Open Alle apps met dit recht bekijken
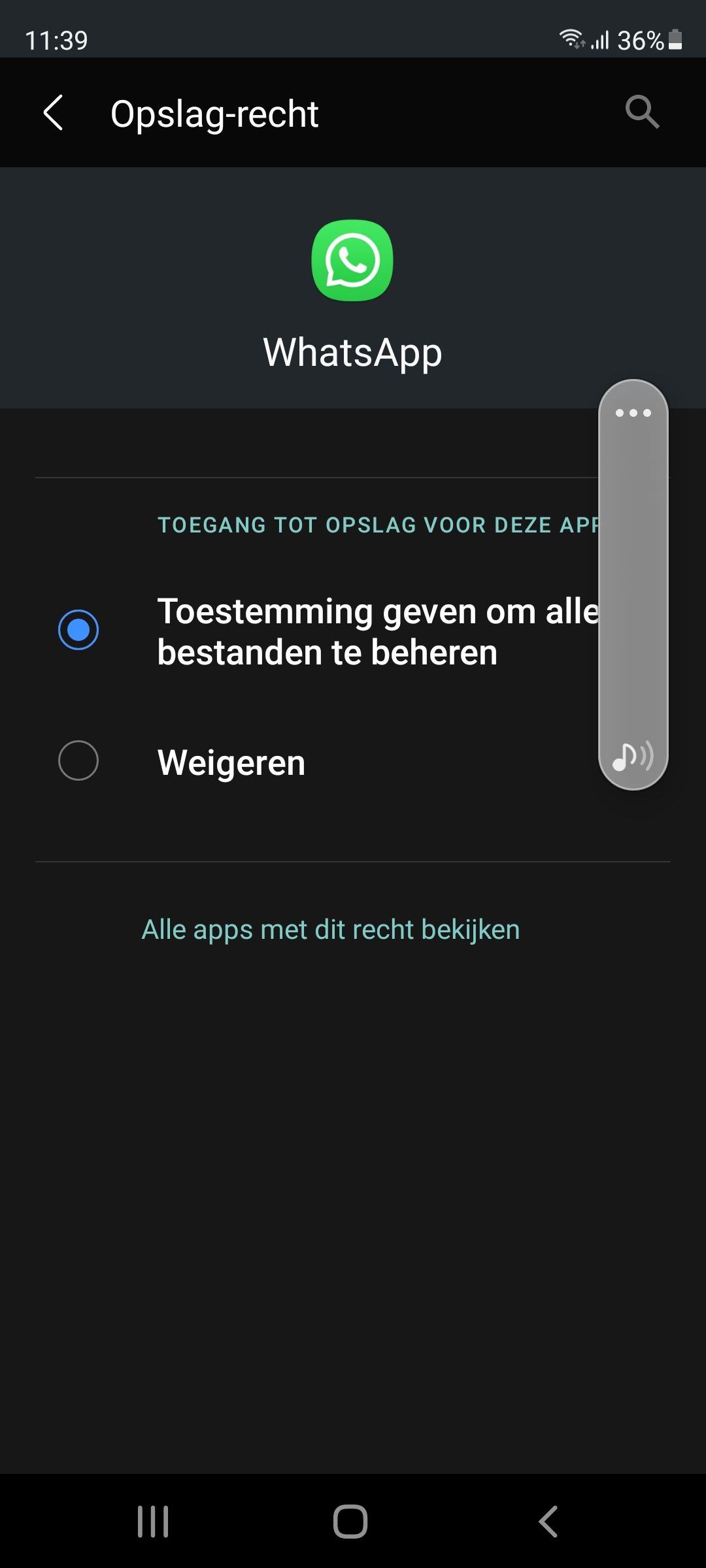Viewport: 706px width, 1568px height. tap(331, 930)
